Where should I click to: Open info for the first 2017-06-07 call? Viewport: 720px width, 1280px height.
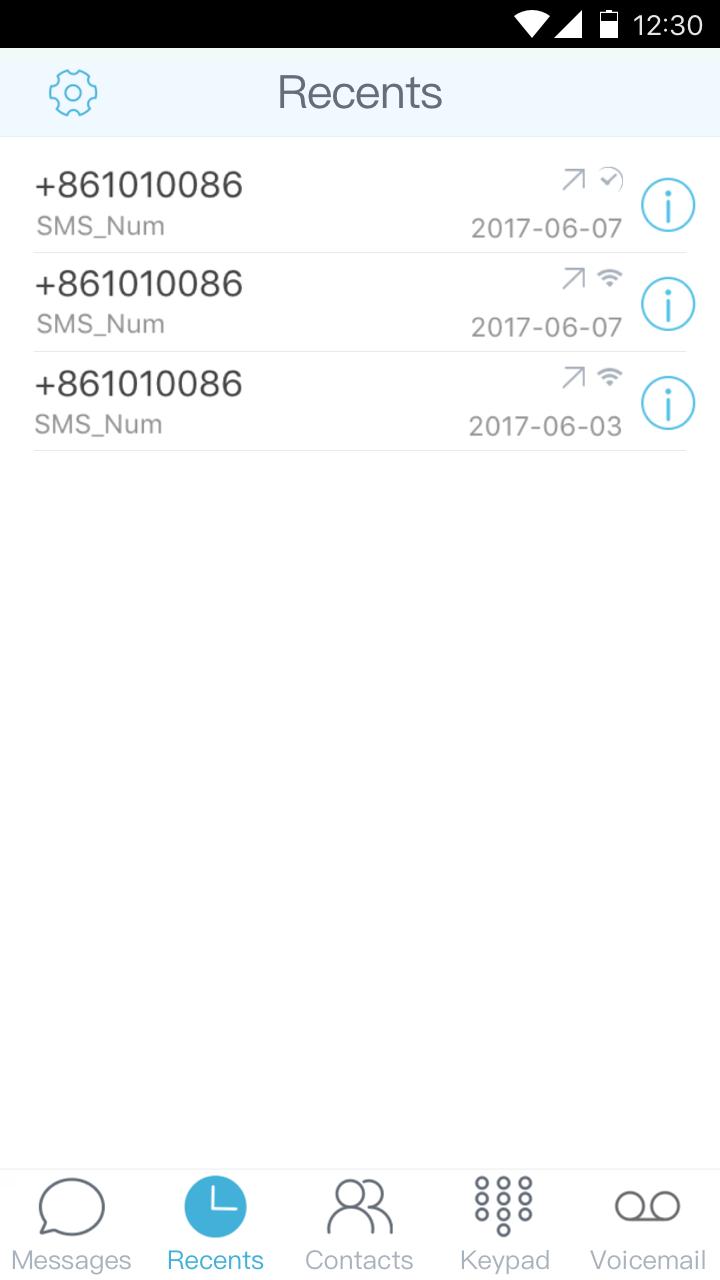click(x=667, y=205)
